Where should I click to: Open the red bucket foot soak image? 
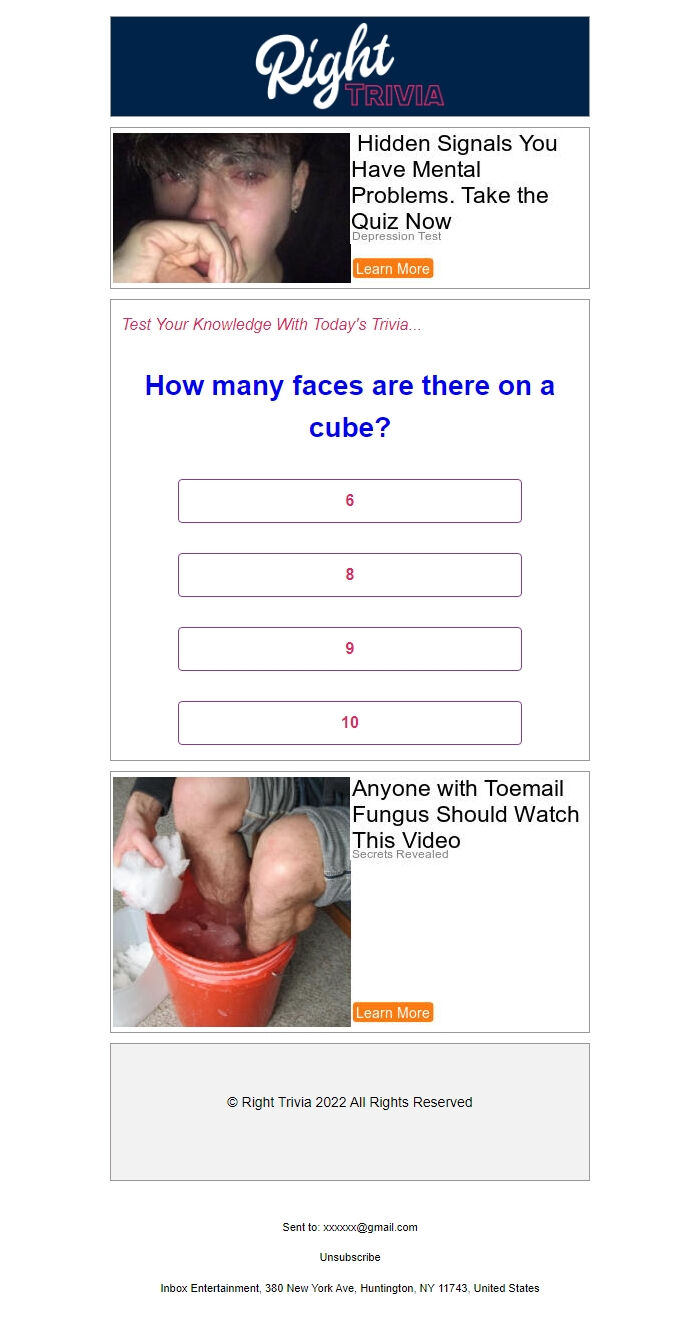click(232, 902)
